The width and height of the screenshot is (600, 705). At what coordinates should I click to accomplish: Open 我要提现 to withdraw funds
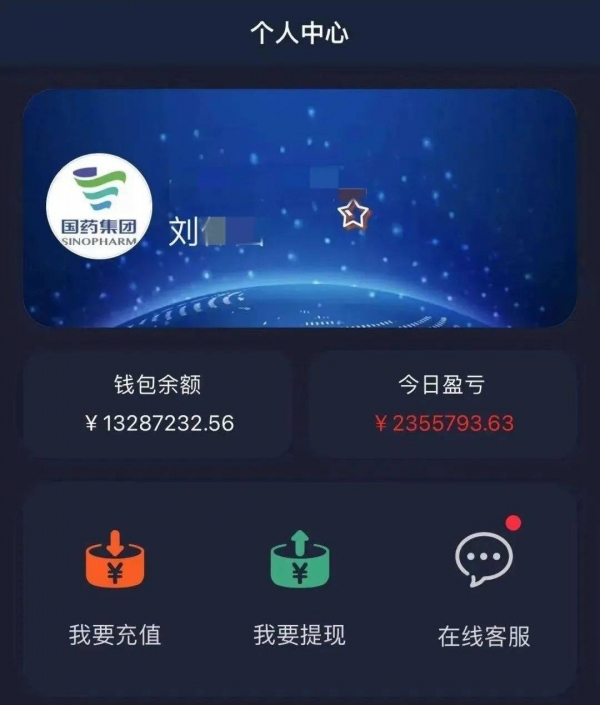point(299,590)
